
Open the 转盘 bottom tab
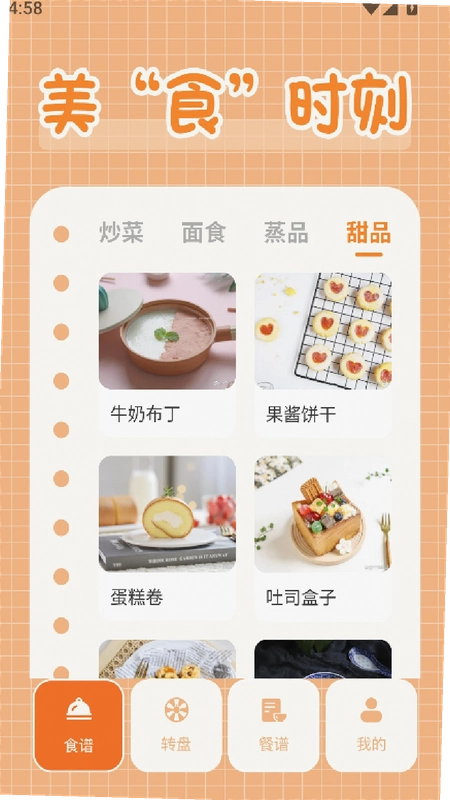(176, 725)
